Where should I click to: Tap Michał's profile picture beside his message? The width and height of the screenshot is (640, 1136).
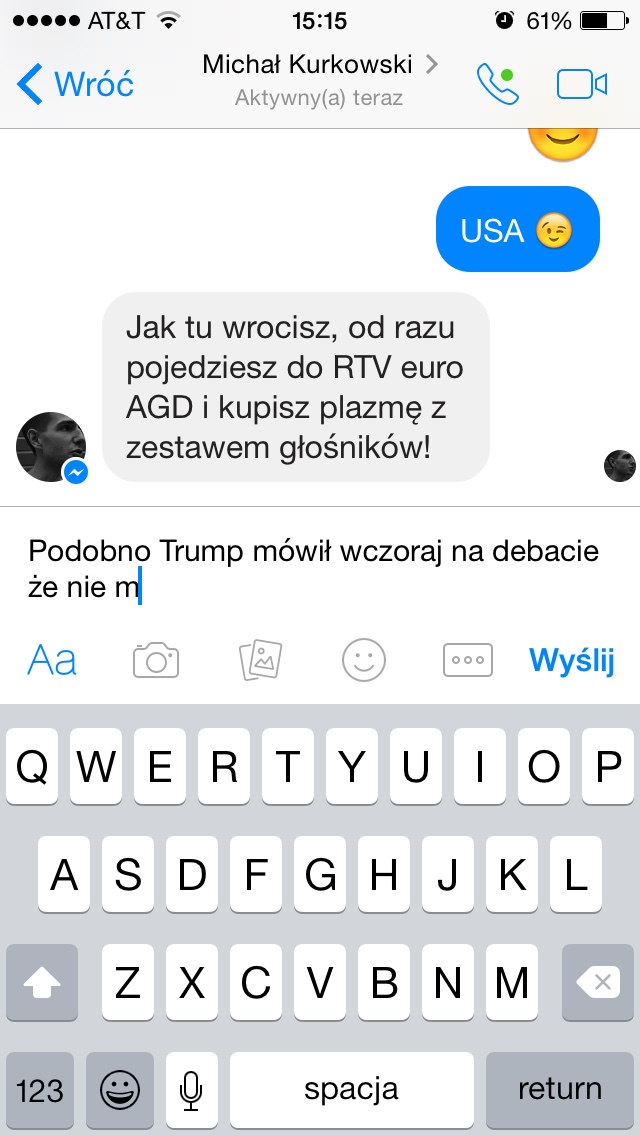(51, 447)
